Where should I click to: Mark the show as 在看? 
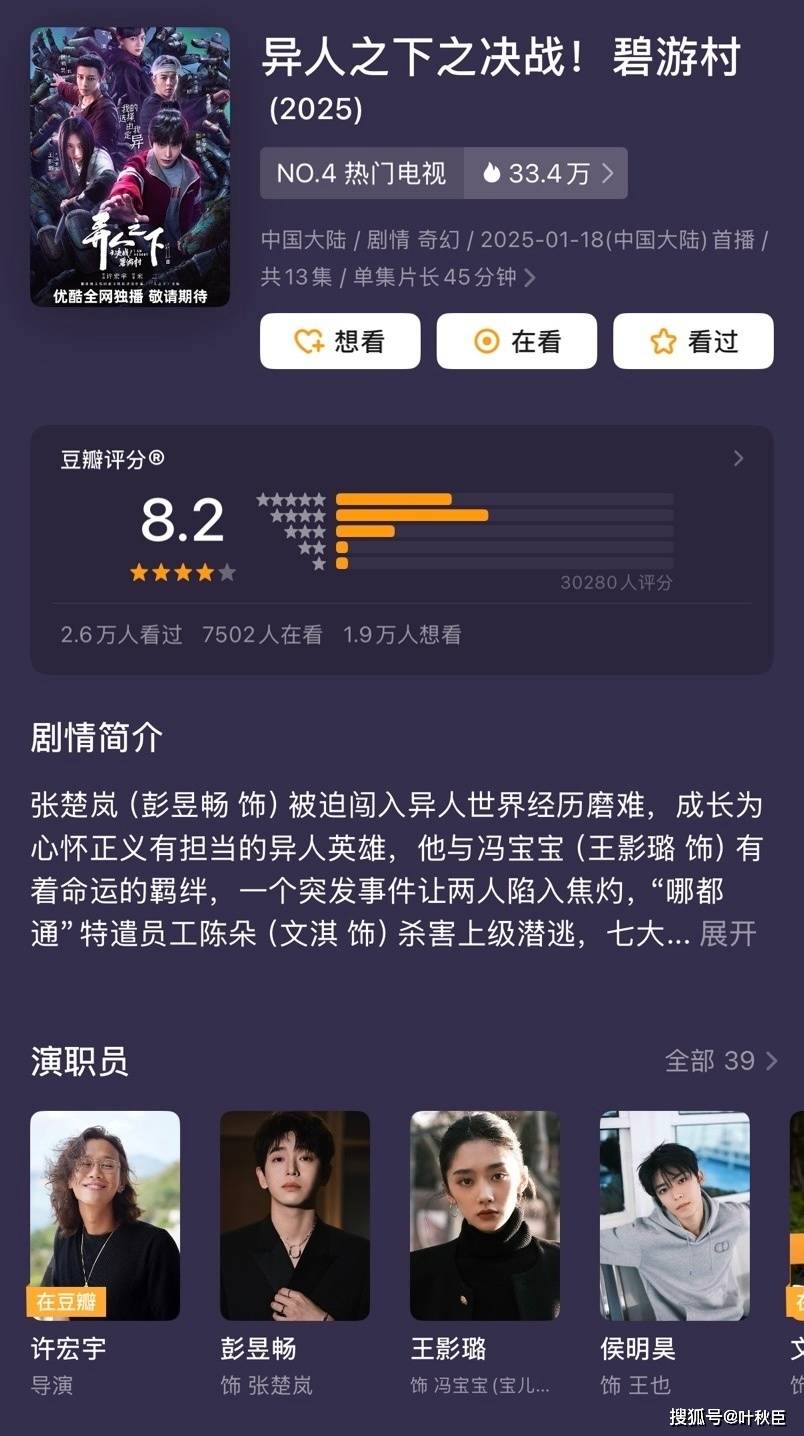(516, 341)
